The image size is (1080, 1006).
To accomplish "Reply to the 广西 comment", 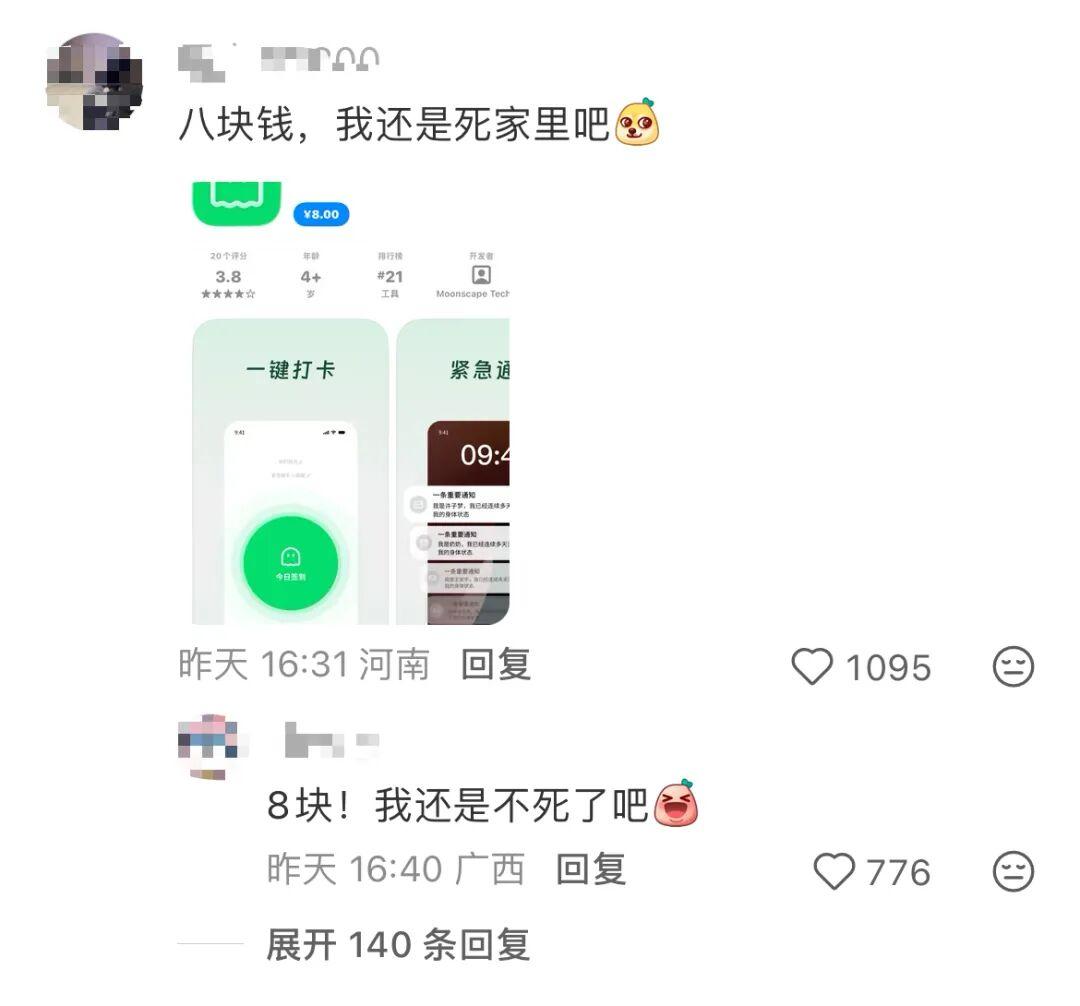I will tap(591, 869).
